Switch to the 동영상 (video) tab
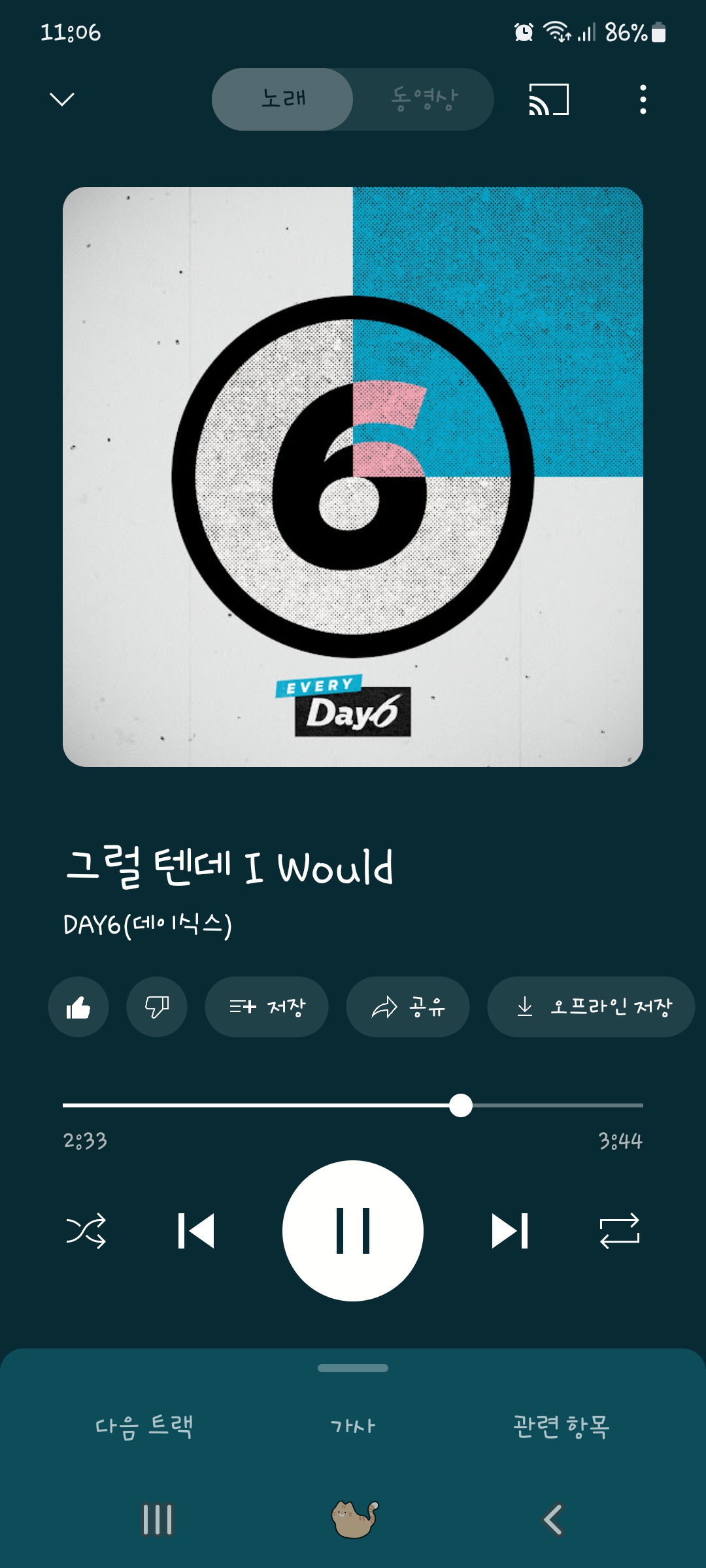This screenshot has height=1568, width=706. click(x=424, y=99)
